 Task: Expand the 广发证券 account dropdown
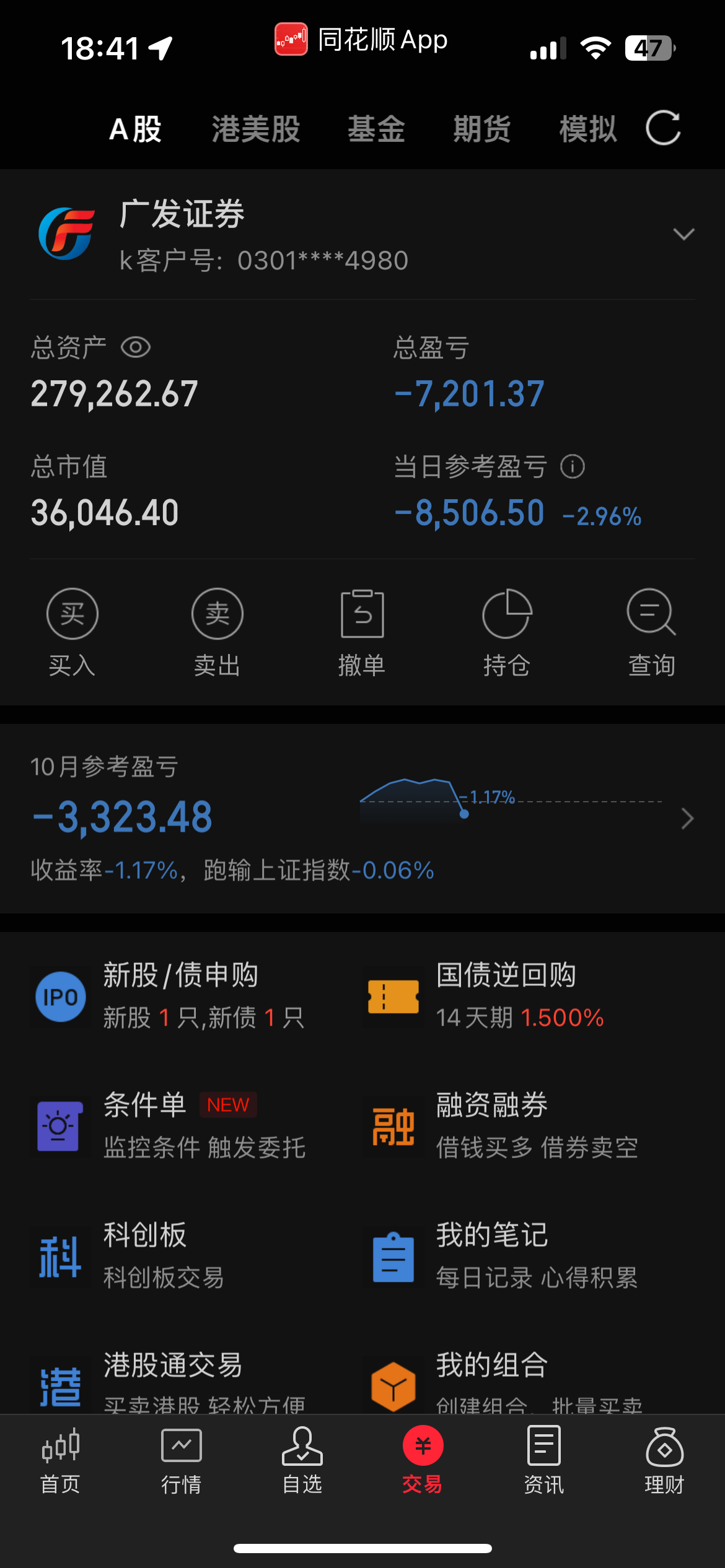[x=683, y=235]
